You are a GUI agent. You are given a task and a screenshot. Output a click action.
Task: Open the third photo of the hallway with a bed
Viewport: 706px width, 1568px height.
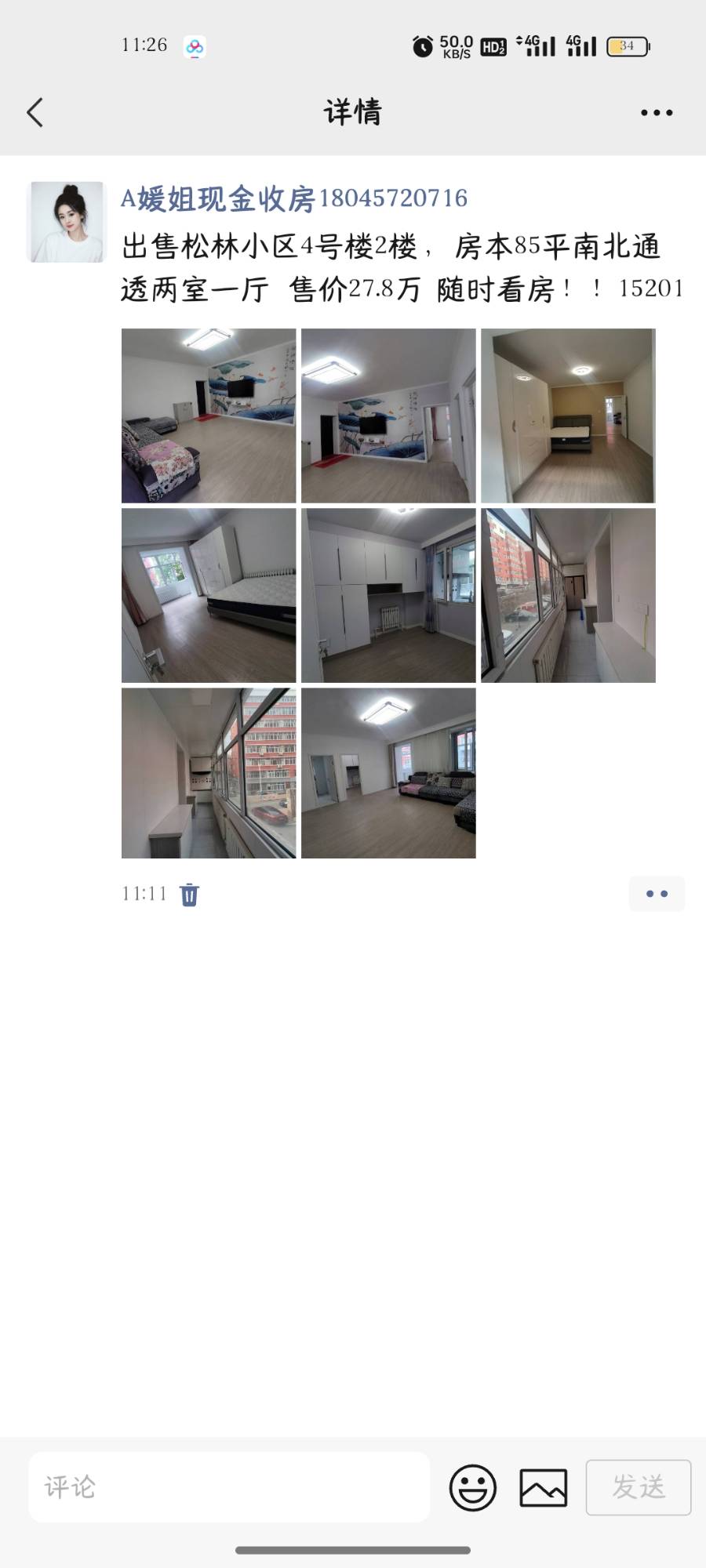coord(568,416)
